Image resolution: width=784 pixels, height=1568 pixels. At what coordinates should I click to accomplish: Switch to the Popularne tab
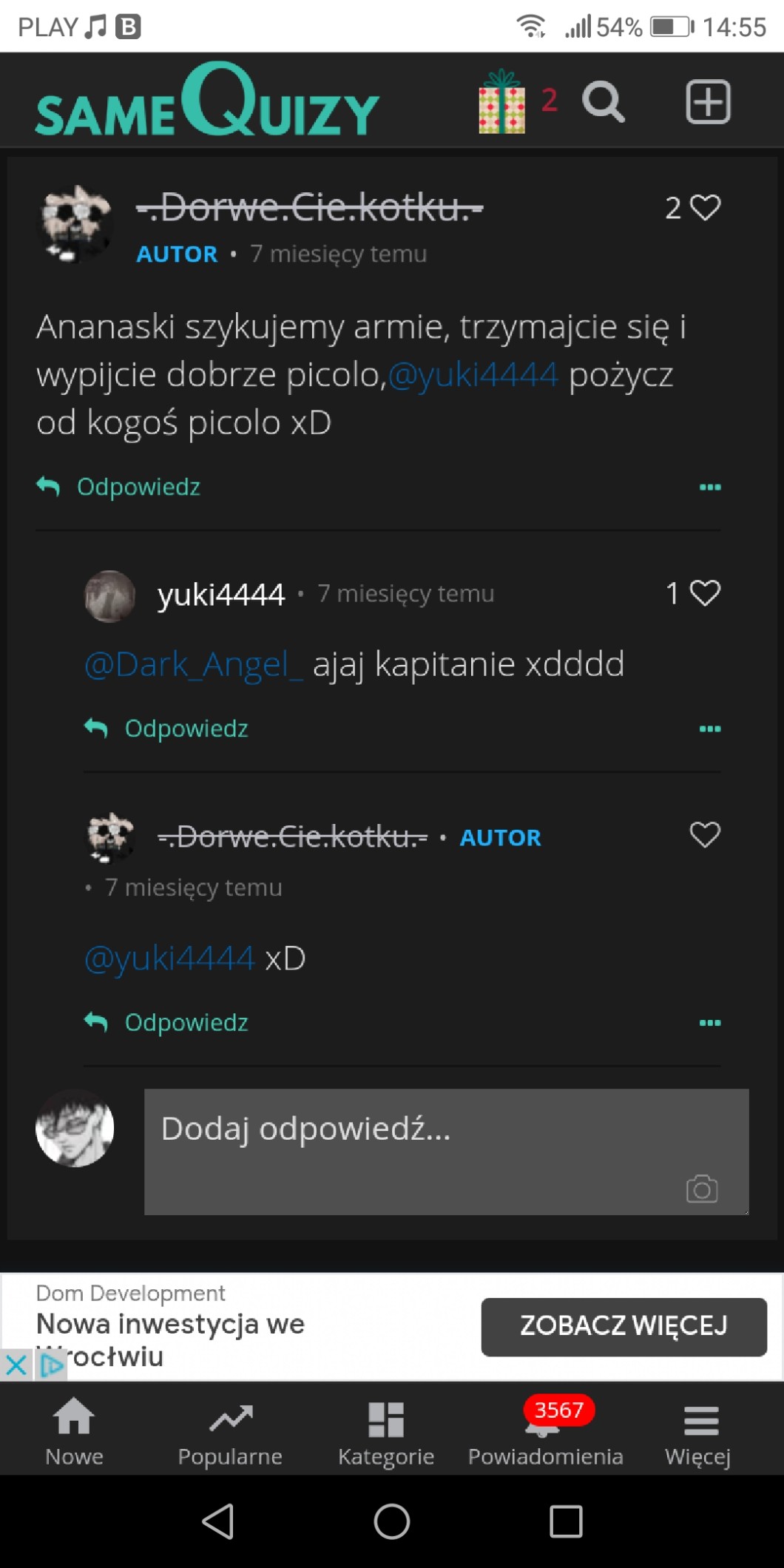click(x=230, y=1431)
